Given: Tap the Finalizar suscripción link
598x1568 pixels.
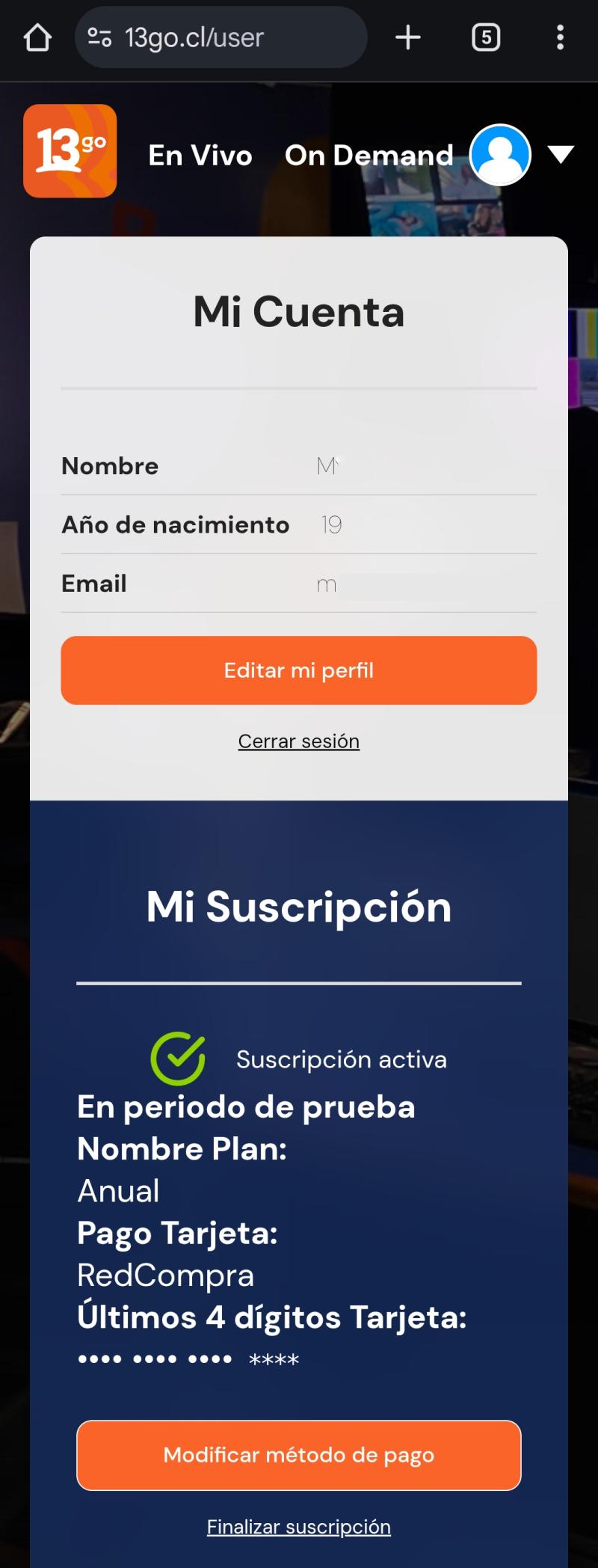Looking at the screenshot, I should pyautogui.click(x=299, y=1527).
